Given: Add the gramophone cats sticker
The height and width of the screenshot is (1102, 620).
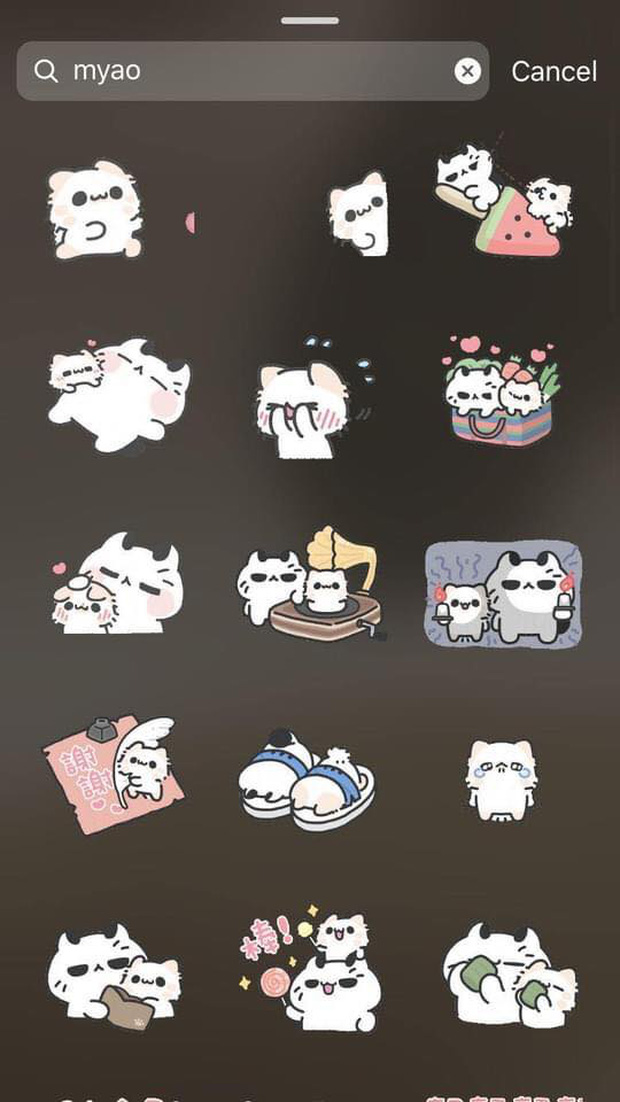Looking at the screenshot, I should point(311,585).
